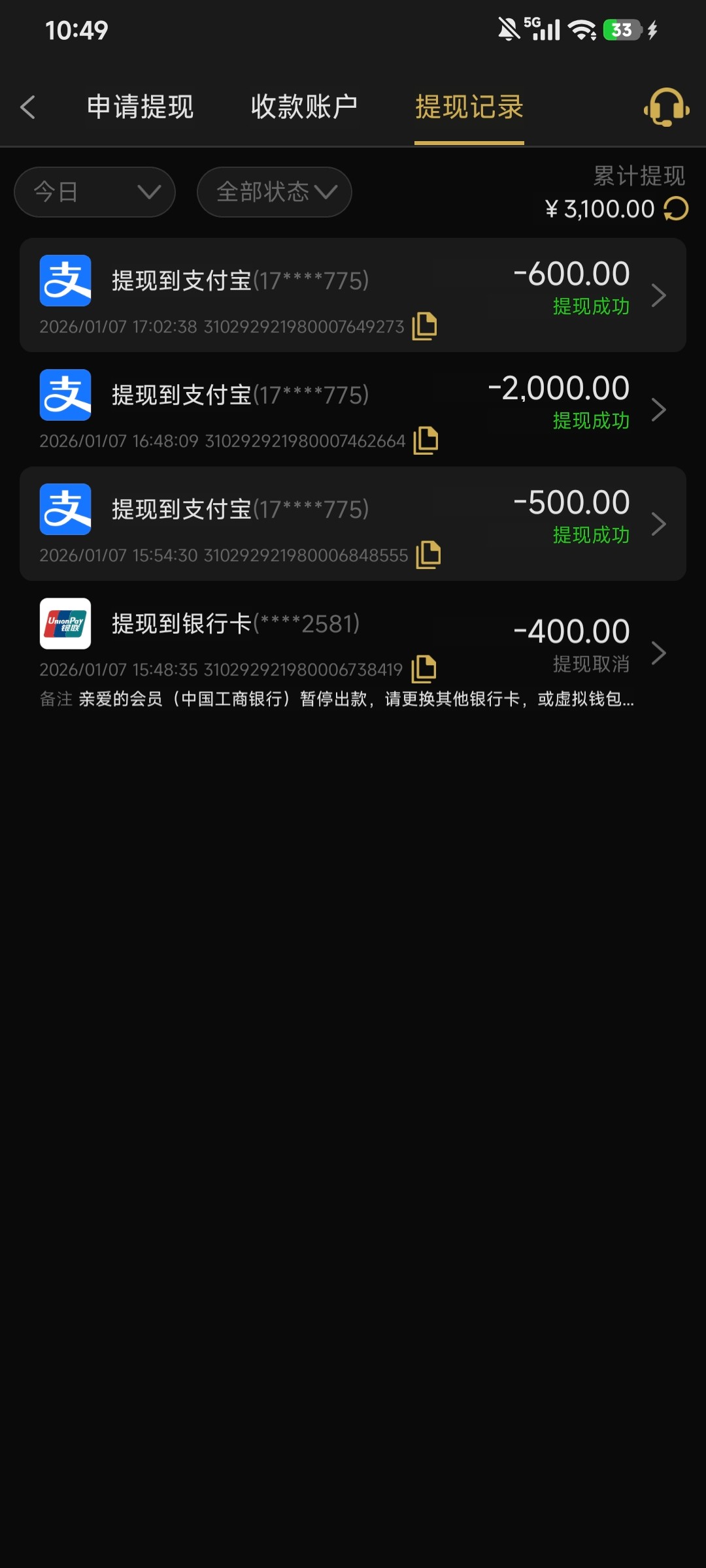Switch to the 申请提现 tab

[x=140, y=107]
